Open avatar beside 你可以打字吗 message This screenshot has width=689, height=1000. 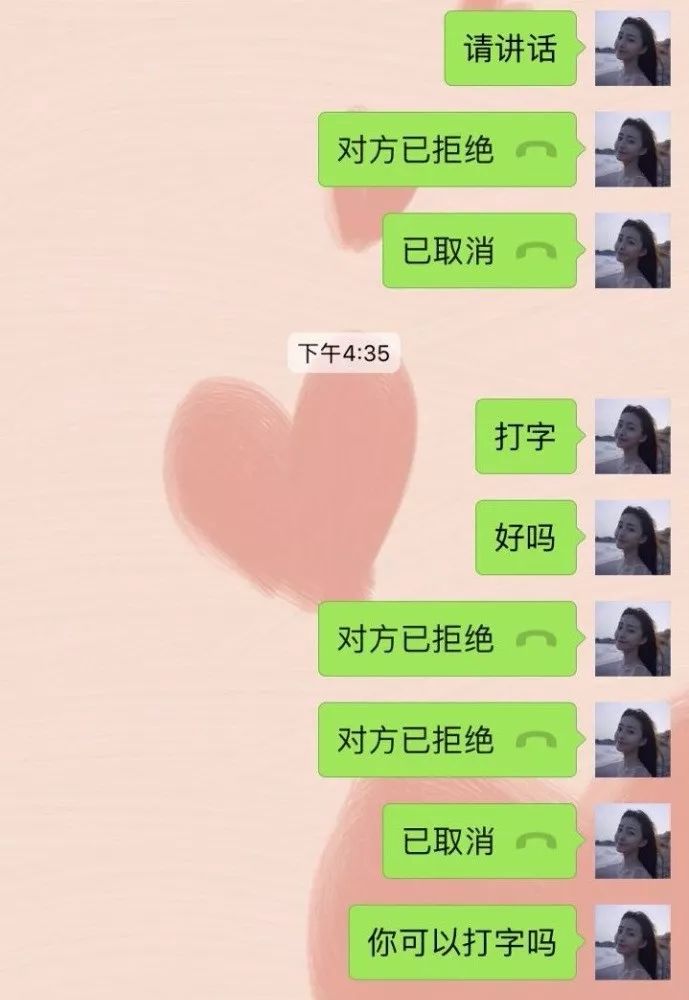632,942
